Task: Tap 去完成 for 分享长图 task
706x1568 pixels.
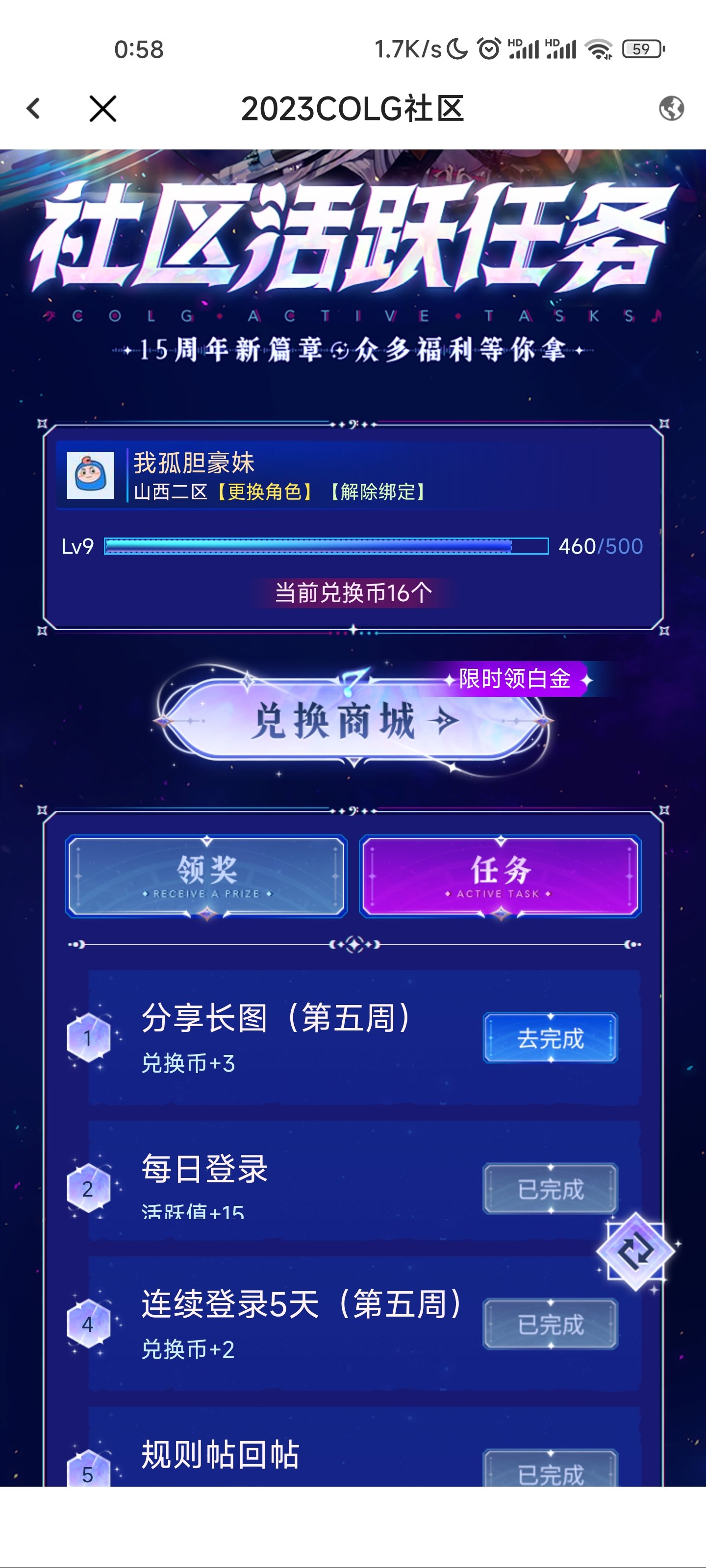Action: (550, 1038)
